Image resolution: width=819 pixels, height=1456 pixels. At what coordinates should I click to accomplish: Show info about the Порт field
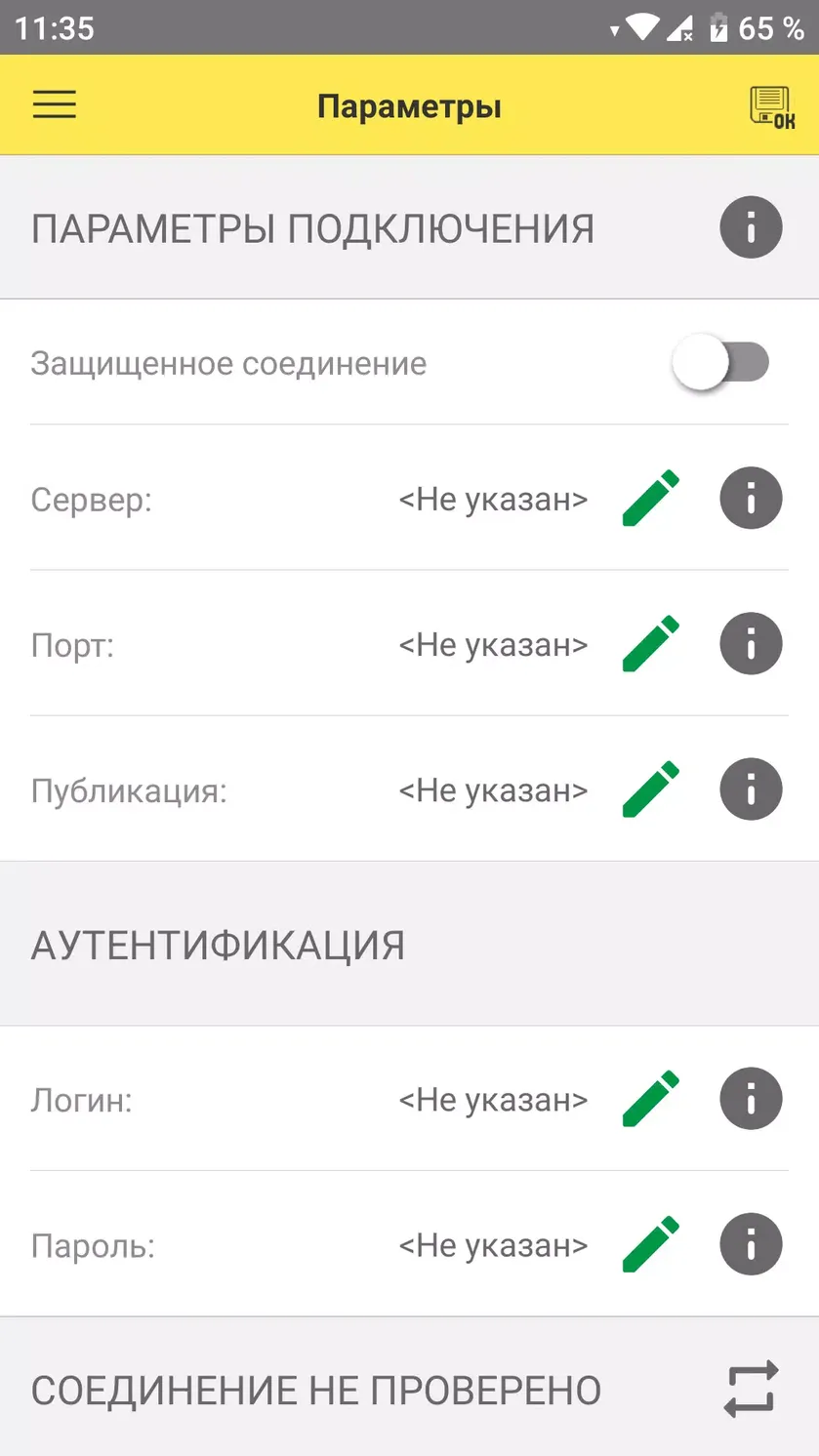(751, 643)
